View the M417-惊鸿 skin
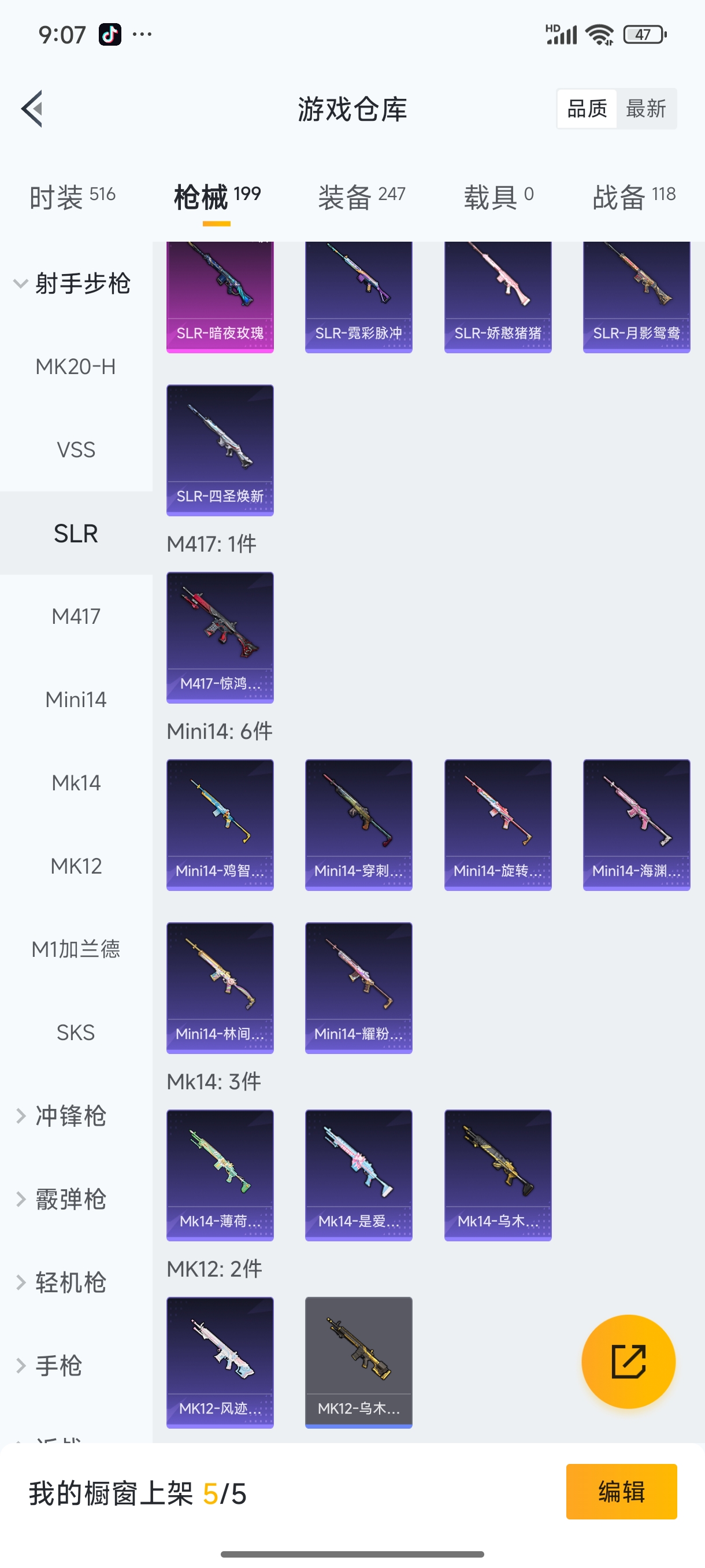 [x=220, y=637]
